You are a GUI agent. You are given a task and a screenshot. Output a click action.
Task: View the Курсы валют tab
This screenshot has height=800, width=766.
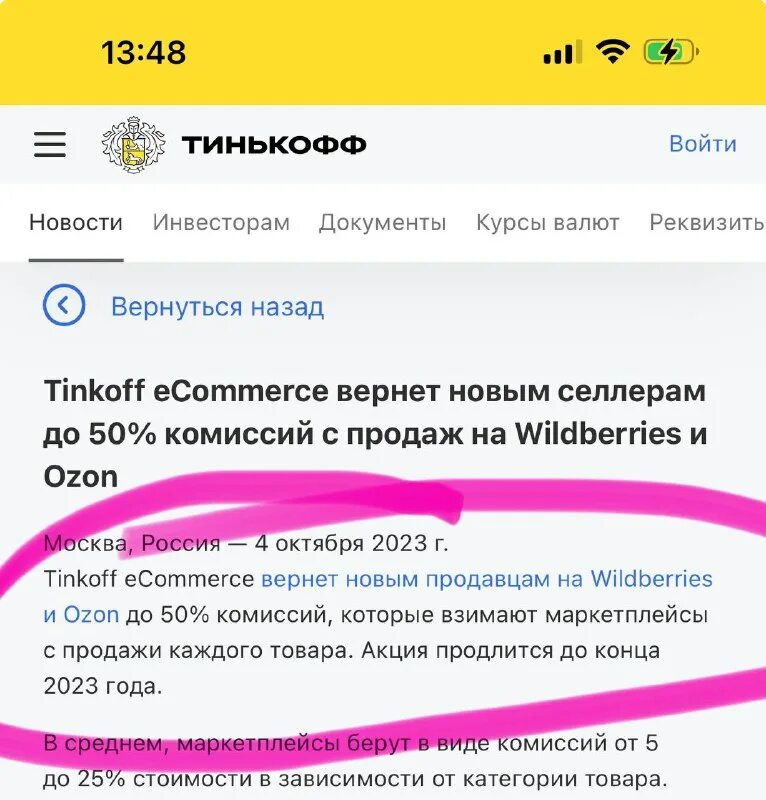547,222
